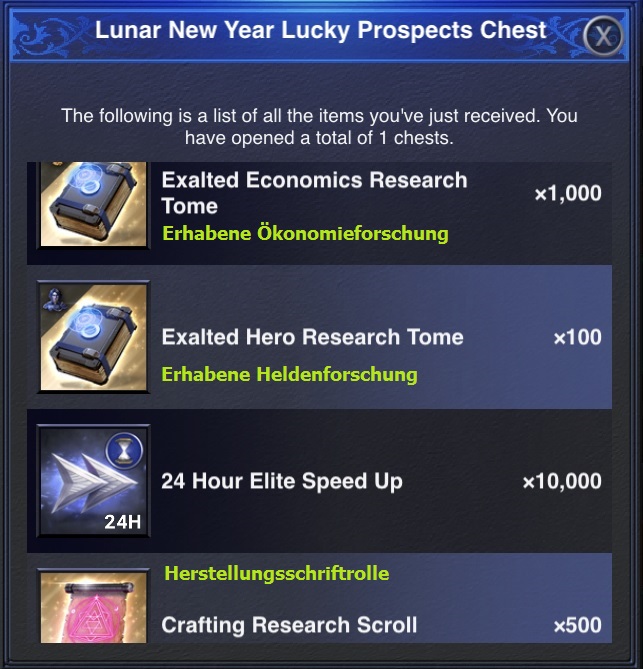Viewport: 643px width, 669px height.
Task: Close the Lucky Prospects Chest dialog
Action: pos(602,36)
